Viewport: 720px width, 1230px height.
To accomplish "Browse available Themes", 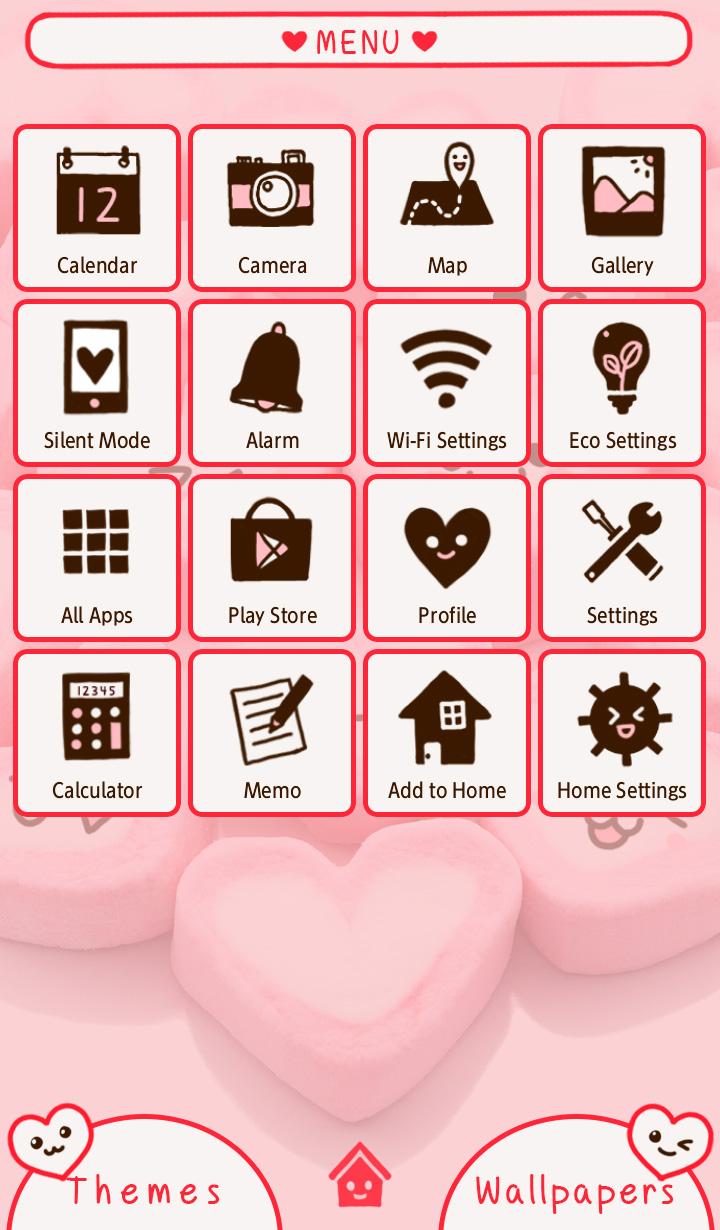I will (145, 1190).
